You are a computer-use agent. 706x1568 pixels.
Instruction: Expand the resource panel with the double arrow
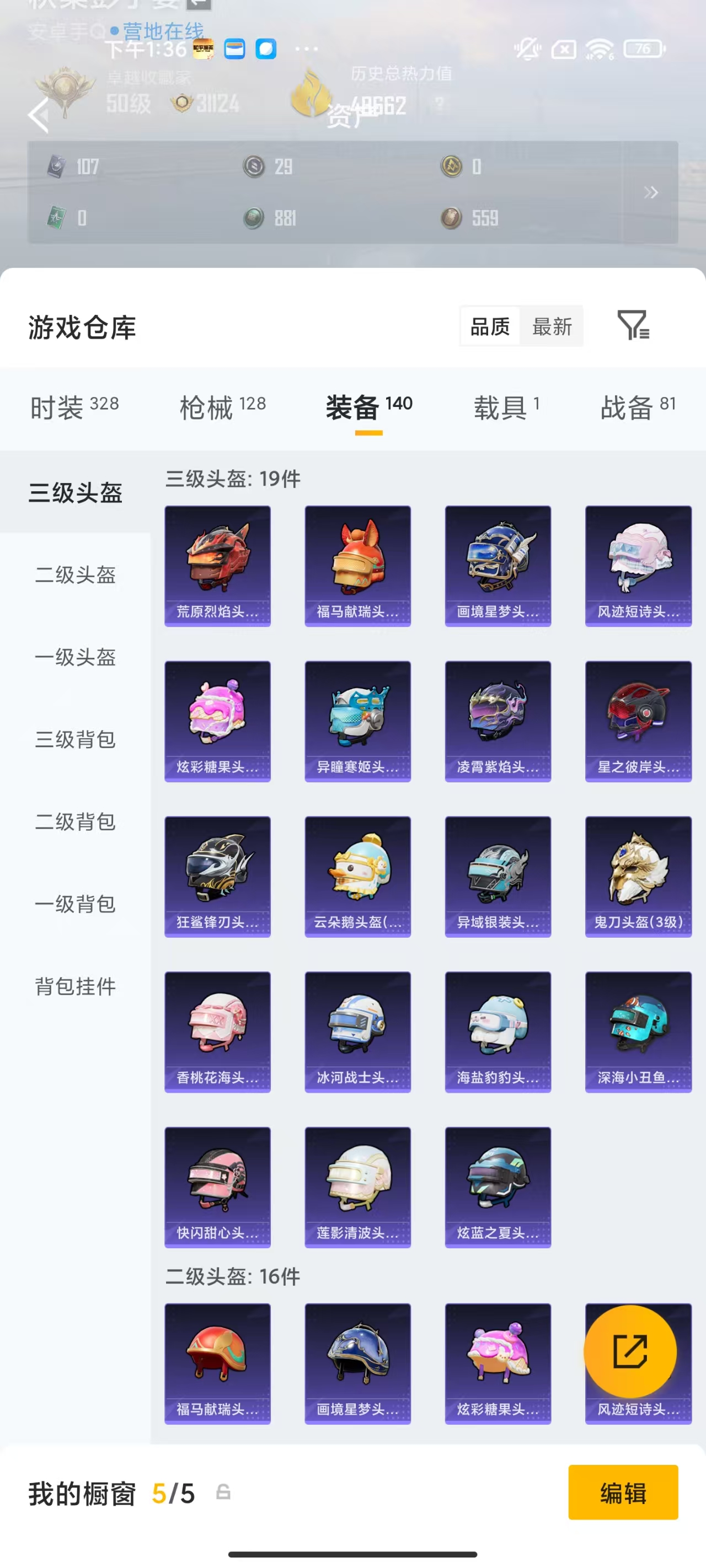(x=649, y=192)
